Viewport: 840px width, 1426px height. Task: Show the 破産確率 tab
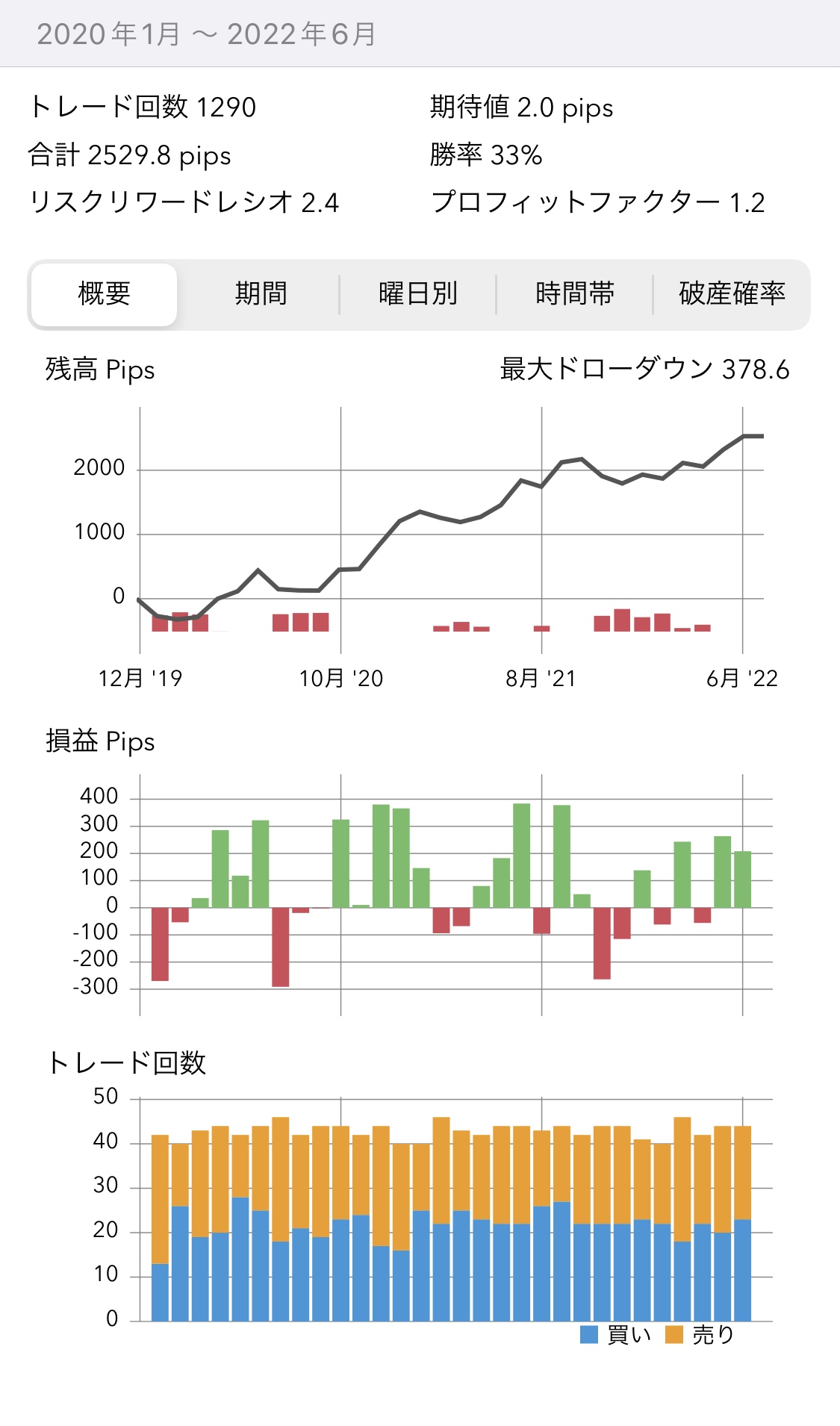pos(731,294)
